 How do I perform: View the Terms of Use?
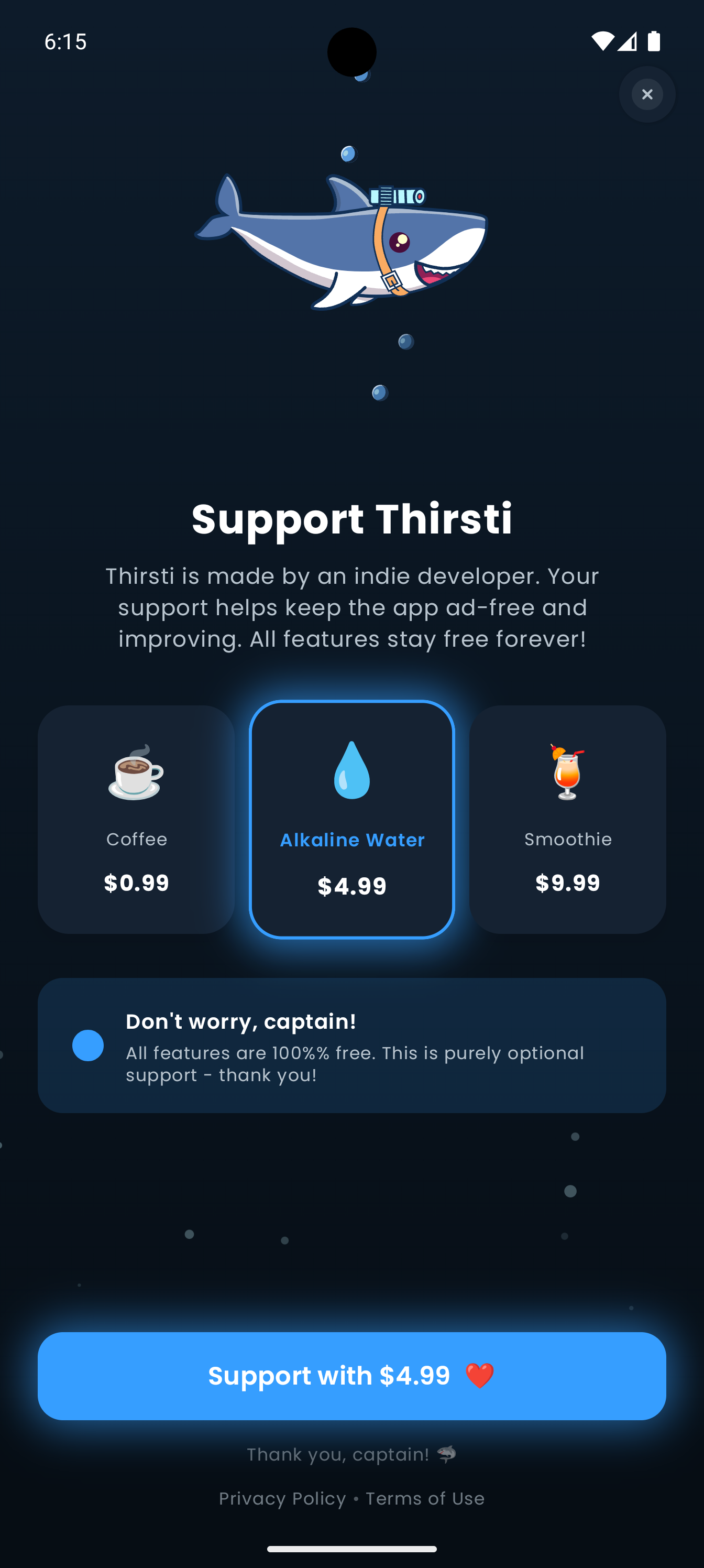coord(425,1498)
